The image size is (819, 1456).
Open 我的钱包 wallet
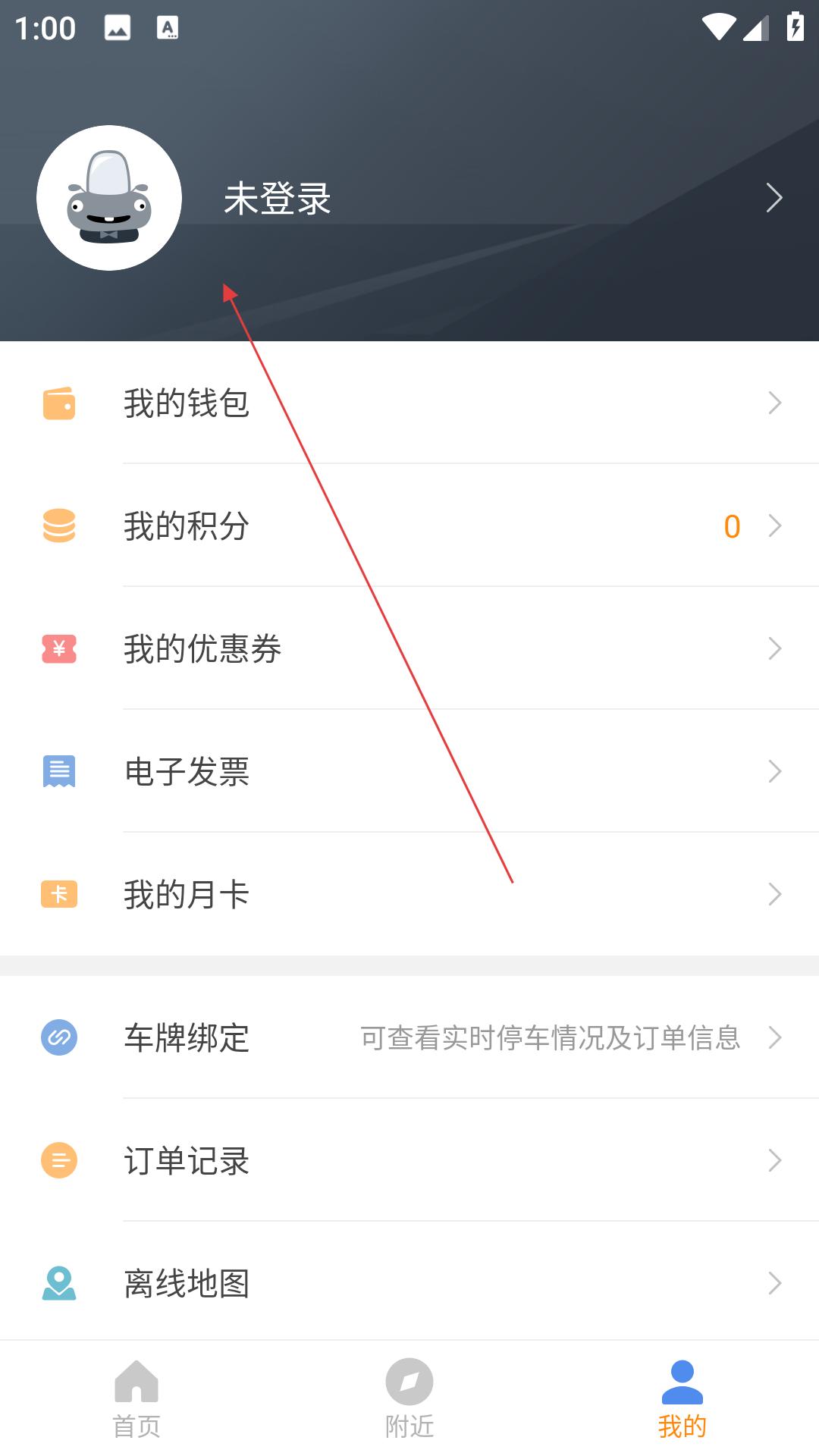point(409,403)
